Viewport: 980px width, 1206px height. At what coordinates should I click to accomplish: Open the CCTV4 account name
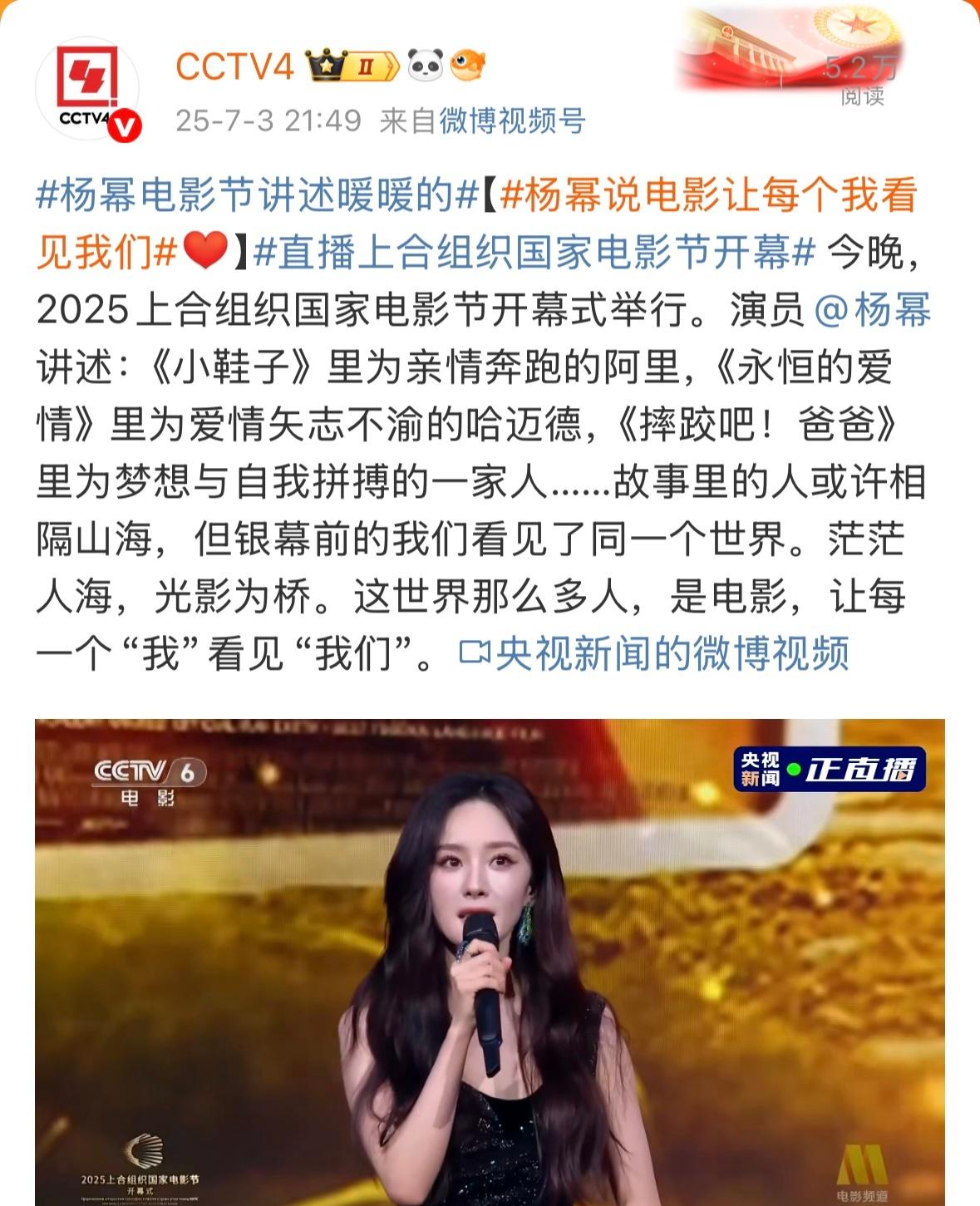(x=234, y=66)
